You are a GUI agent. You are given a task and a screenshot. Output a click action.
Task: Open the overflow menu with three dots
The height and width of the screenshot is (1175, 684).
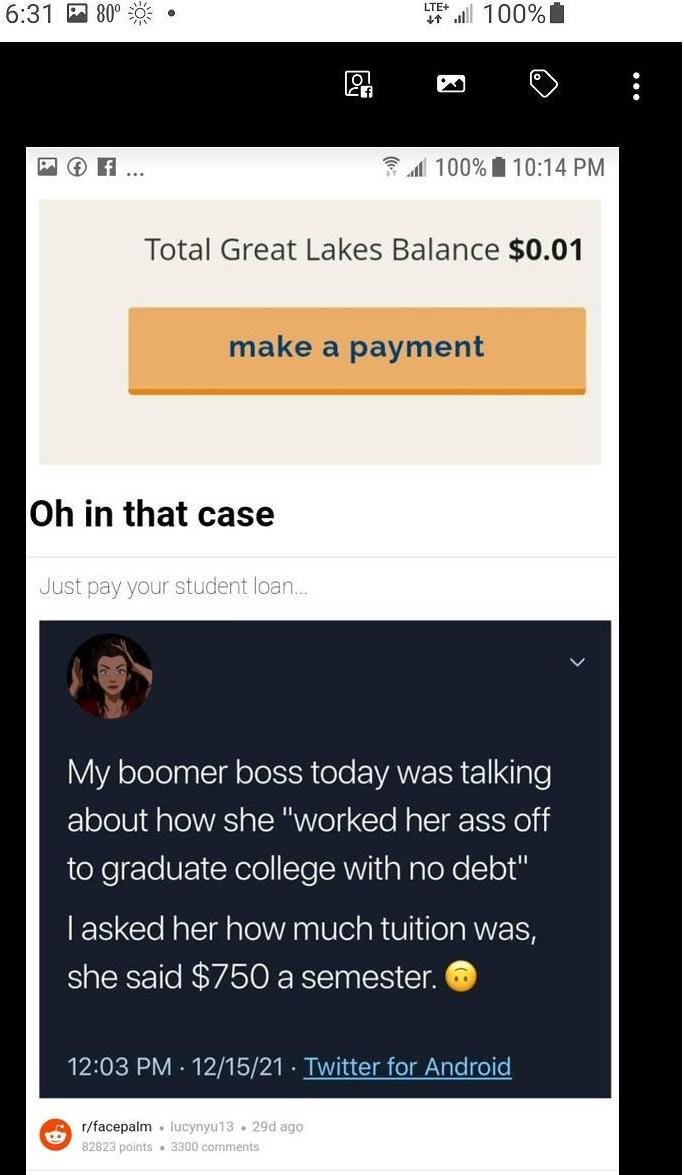pos(636,86)
